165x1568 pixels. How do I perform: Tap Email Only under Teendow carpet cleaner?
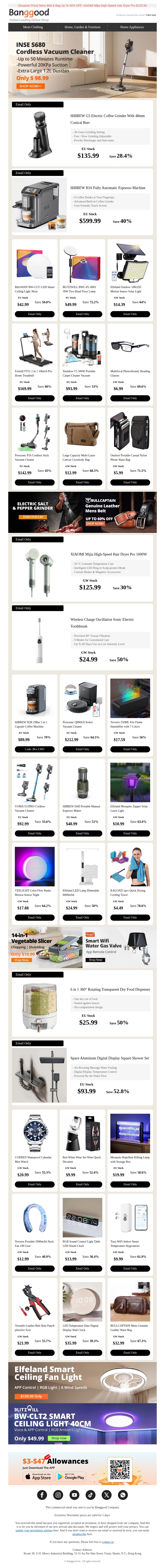pyautogui.click(x=82, y=398)
